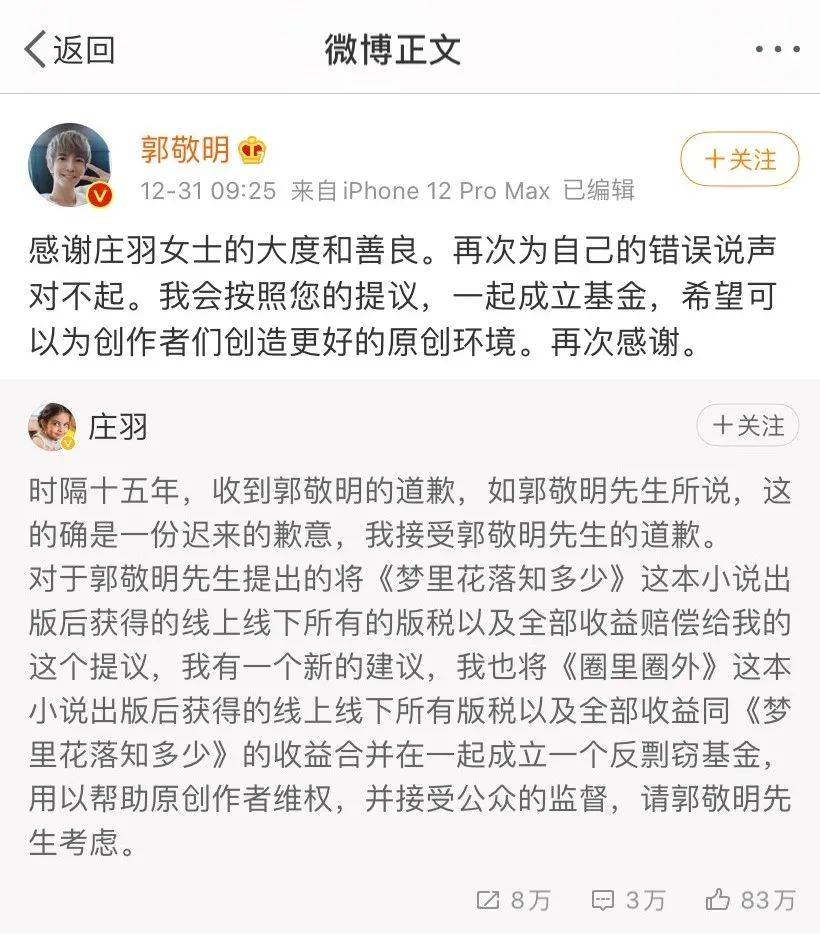The width and height of the screenshot is (820, 937).
Task: Open the 3万 comments on quoted post
Action: pyautogui.click(x=628, y=899)
